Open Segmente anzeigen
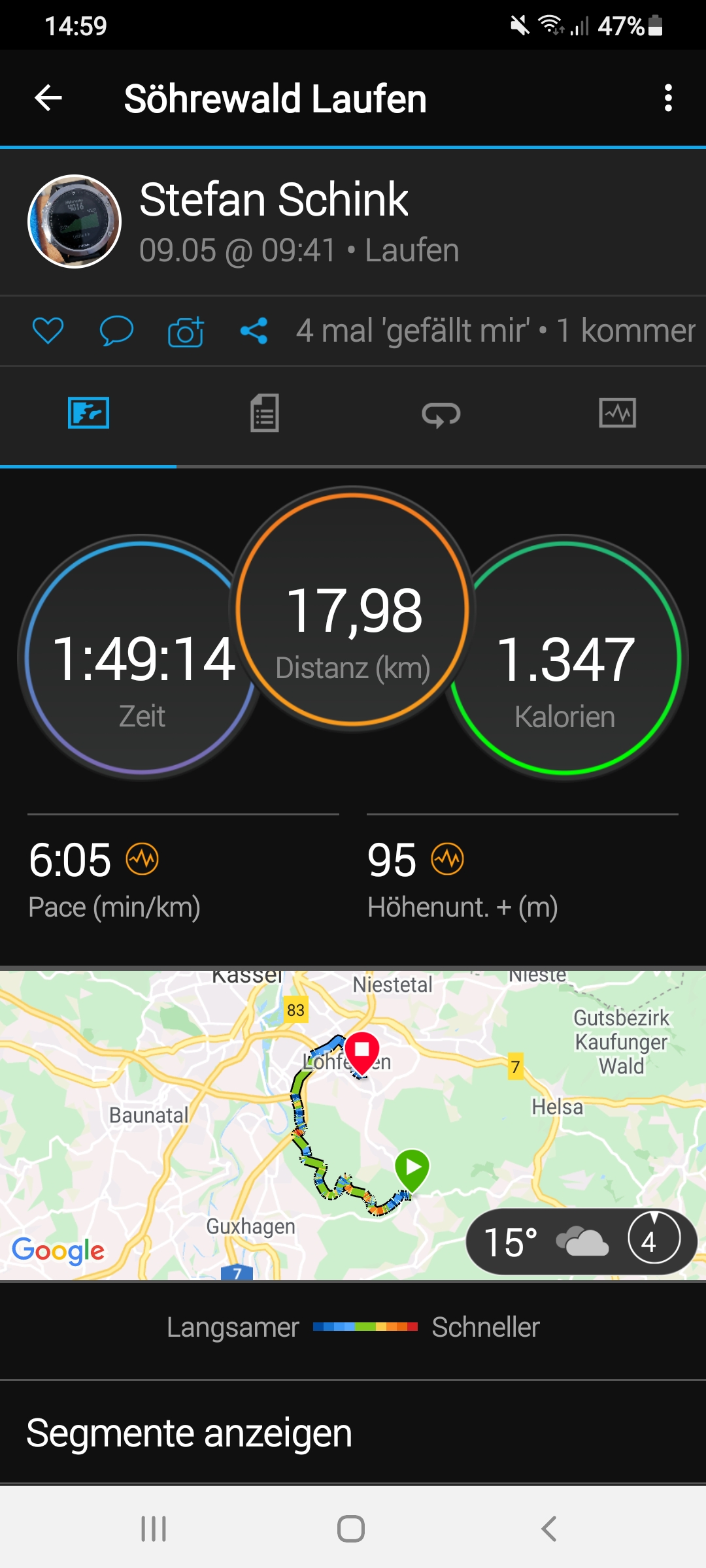Viewport: 706px width, 1568px height. pyautogui.click(x=190, y=1433)
